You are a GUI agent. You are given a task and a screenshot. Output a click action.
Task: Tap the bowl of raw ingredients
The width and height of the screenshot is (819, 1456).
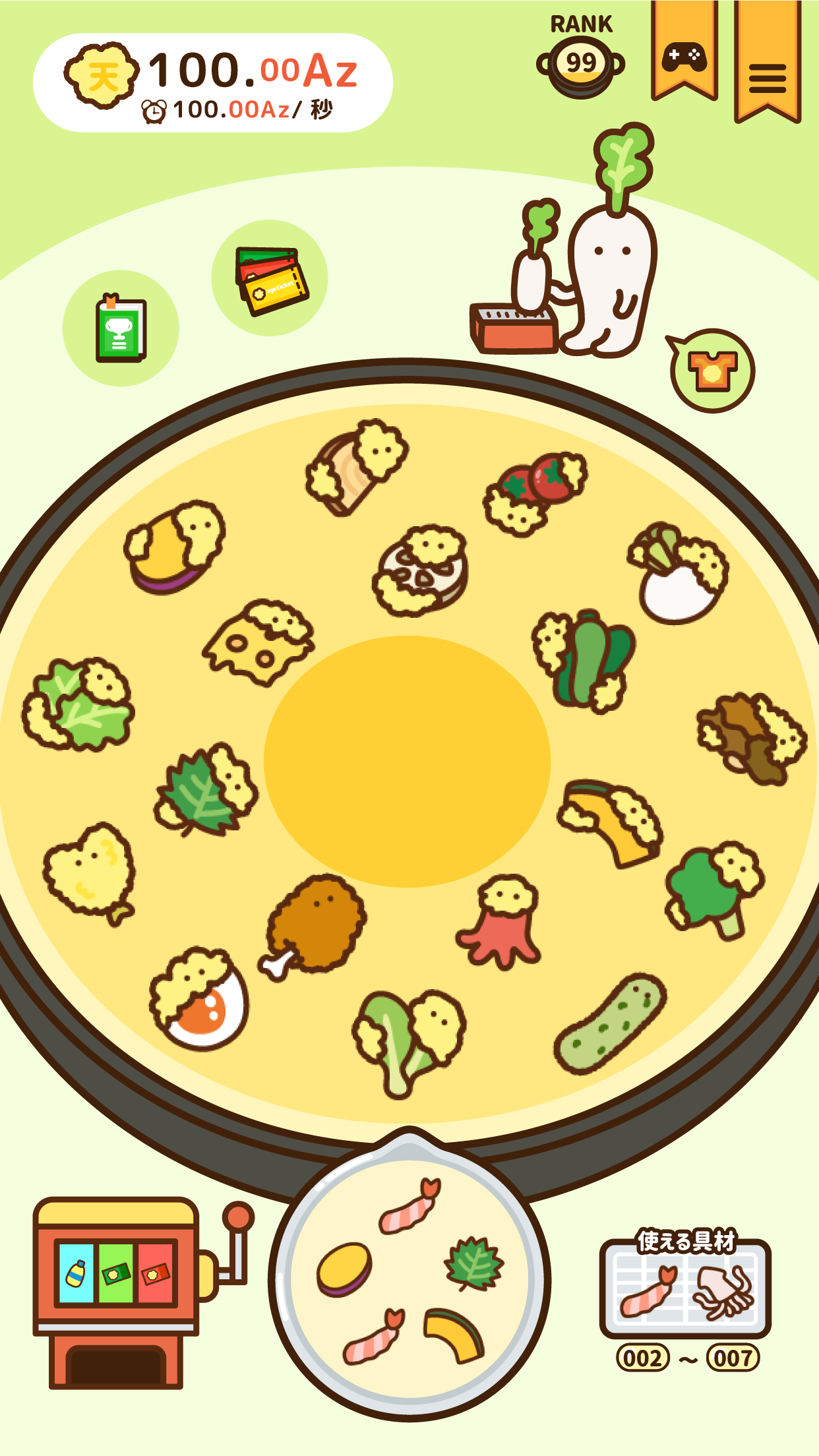point(409,1279)
